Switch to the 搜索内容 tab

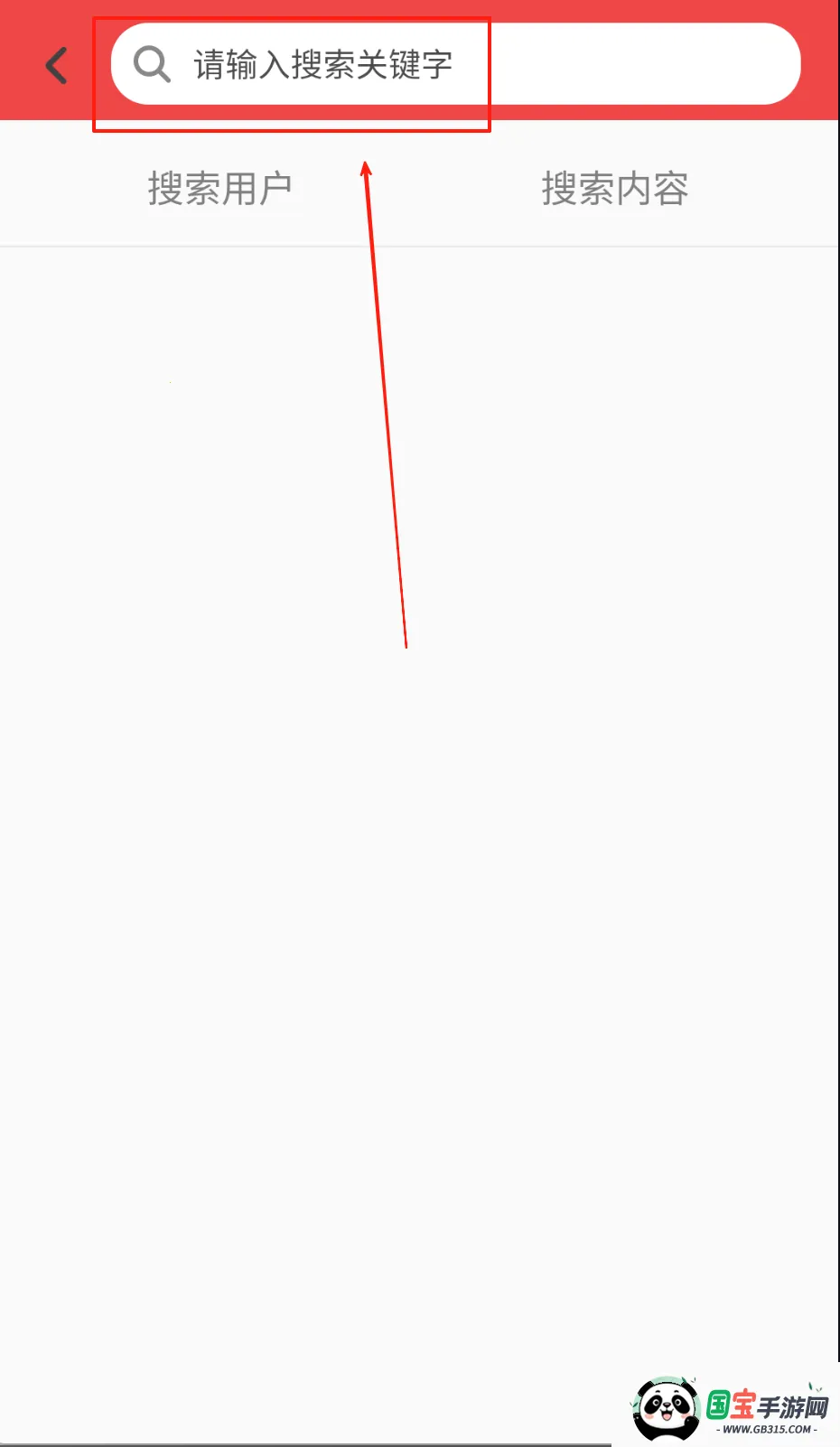(614, 189)
